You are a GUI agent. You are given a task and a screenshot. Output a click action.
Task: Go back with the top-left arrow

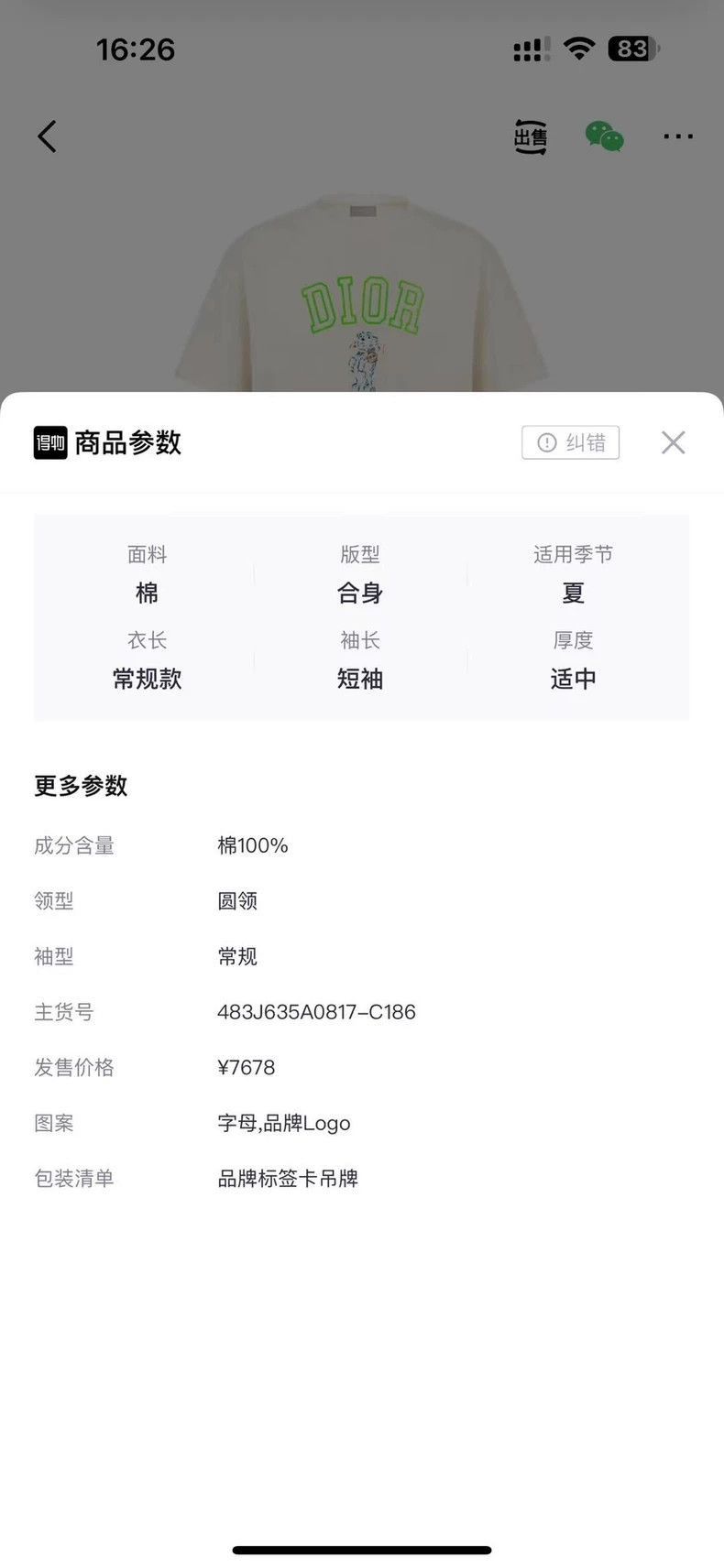(x=47, y=136)
